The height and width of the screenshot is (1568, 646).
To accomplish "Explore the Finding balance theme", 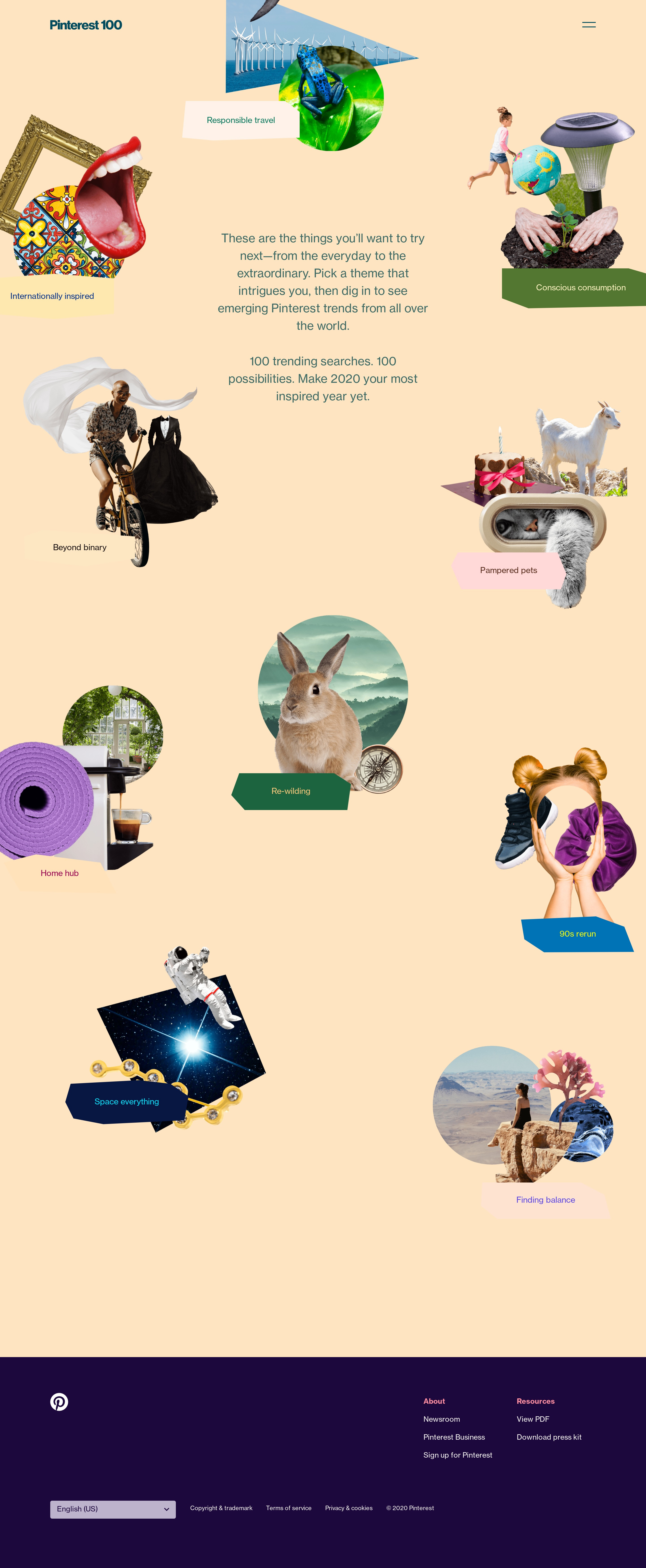I will tap(545, 1200).
